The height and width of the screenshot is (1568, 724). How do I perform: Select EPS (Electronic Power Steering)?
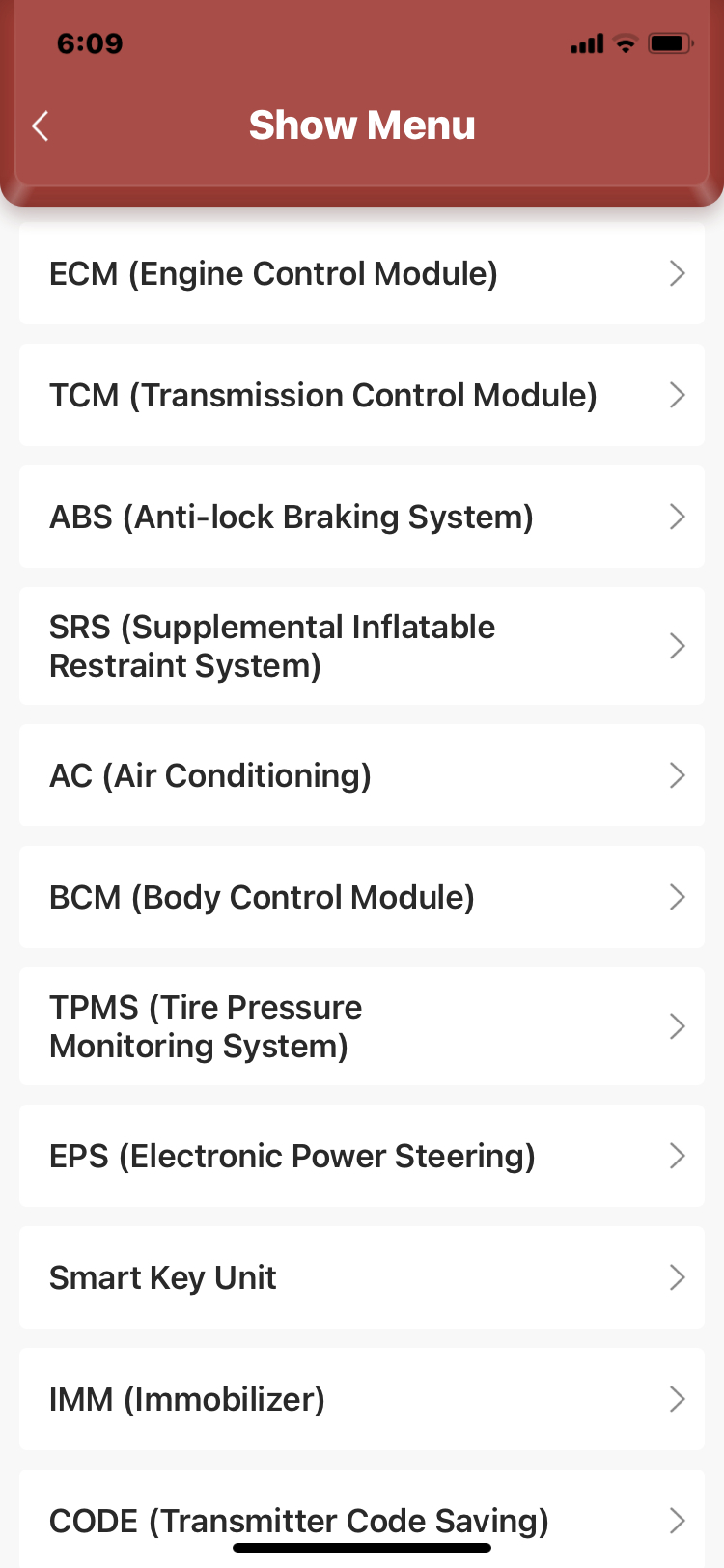point(361,1157)
